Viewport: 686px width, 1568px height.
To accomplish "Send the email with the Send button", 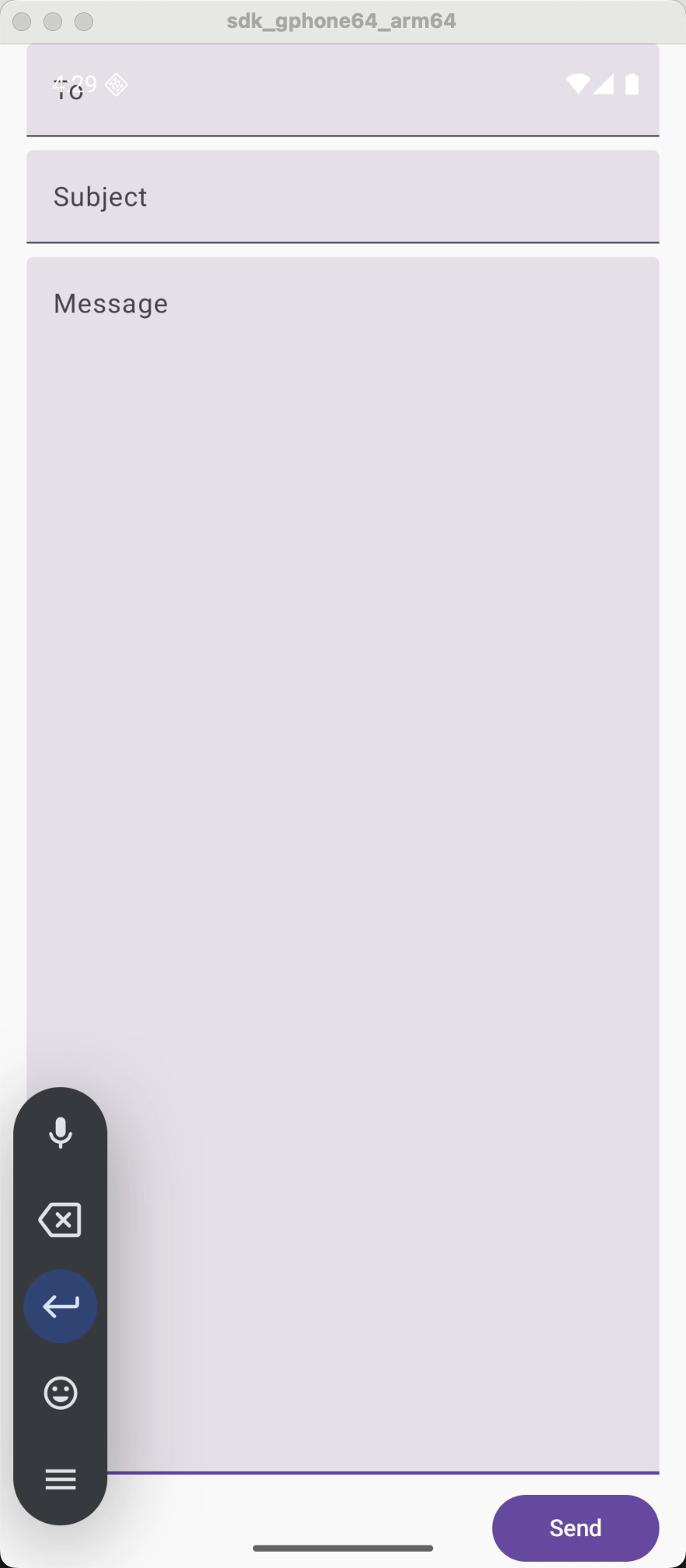I will (575, 1527).
